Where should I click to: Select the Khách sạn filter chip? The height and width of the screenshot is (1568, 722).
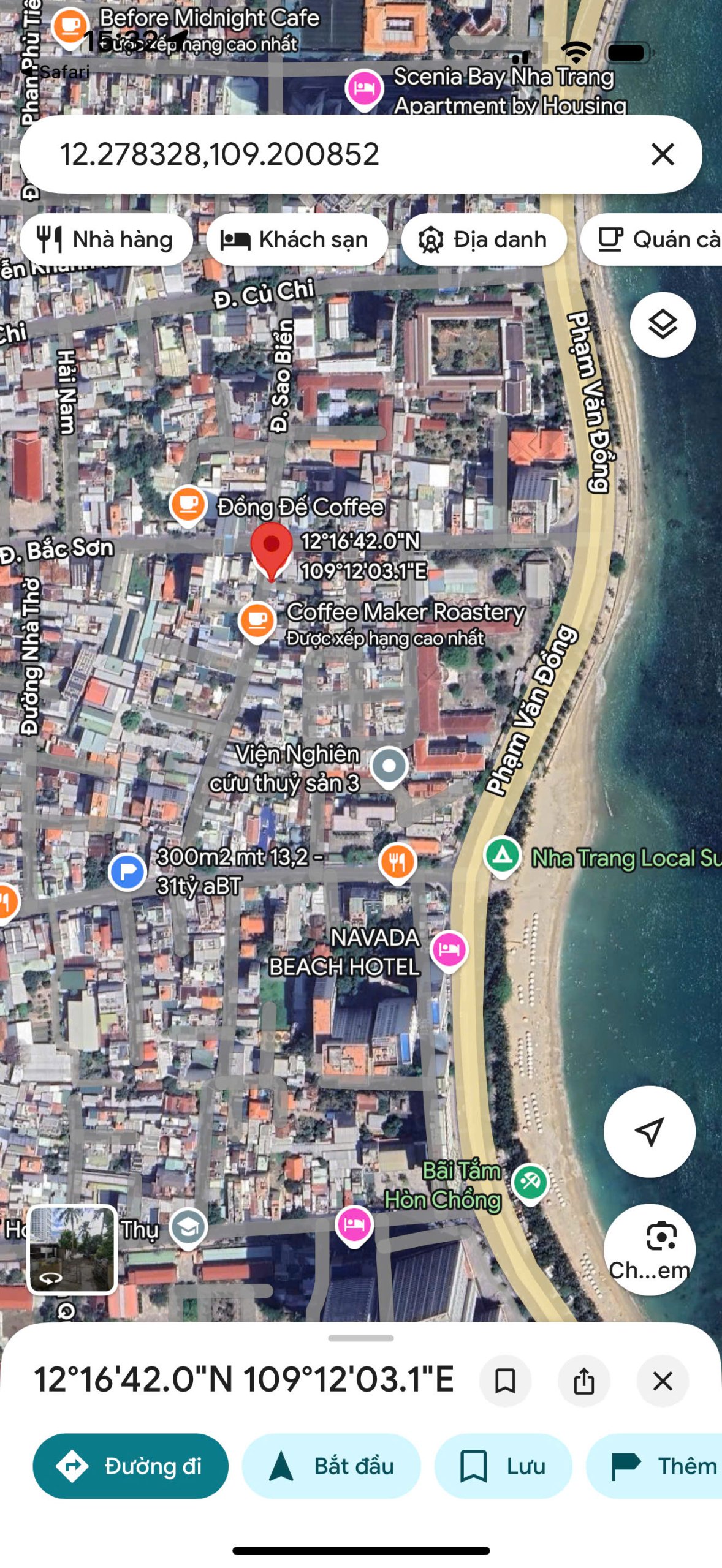point(297,239)
